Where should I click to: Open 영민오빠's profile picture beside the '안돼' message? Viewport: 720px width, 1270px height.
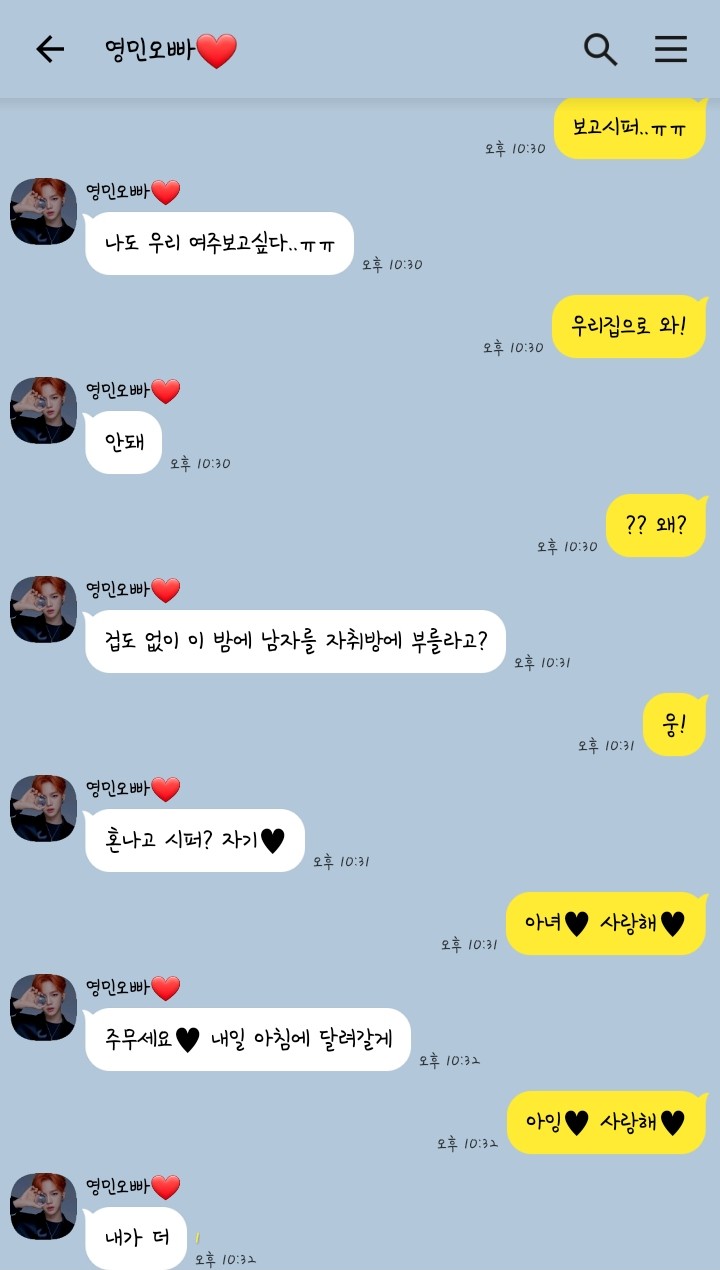click(x=43, y=410)
